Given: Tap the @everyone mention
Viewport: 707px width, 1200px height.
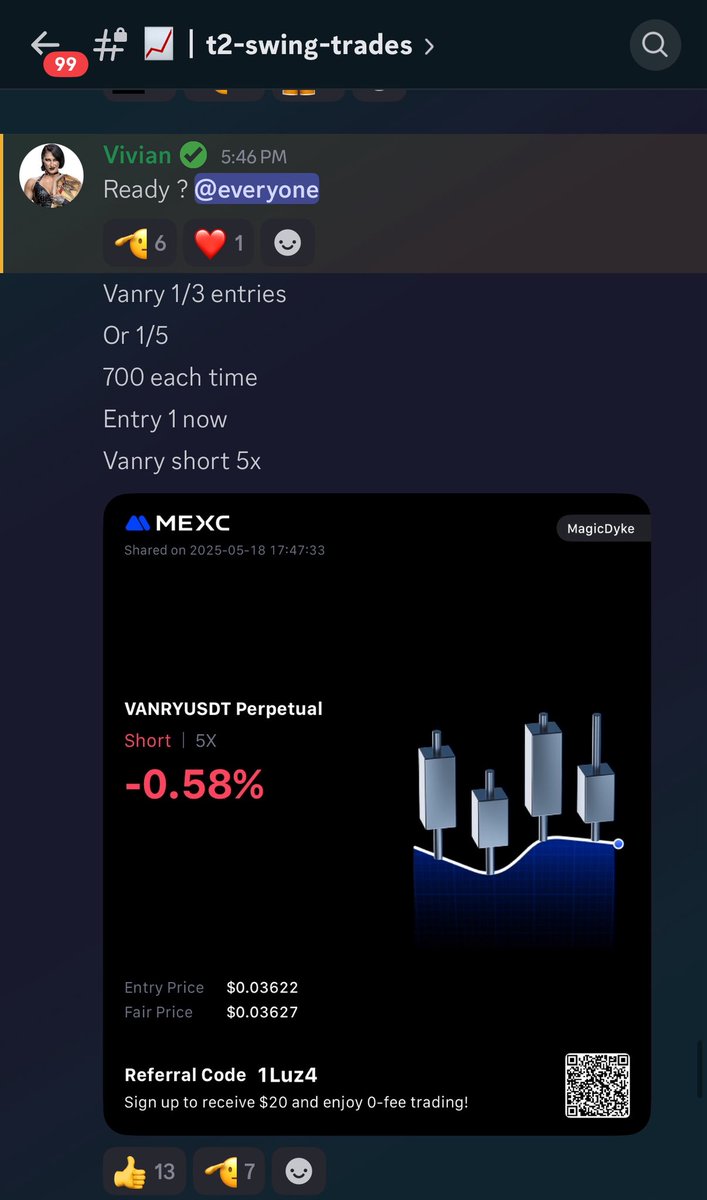Looking at the screenshot, I should [256, 189].
